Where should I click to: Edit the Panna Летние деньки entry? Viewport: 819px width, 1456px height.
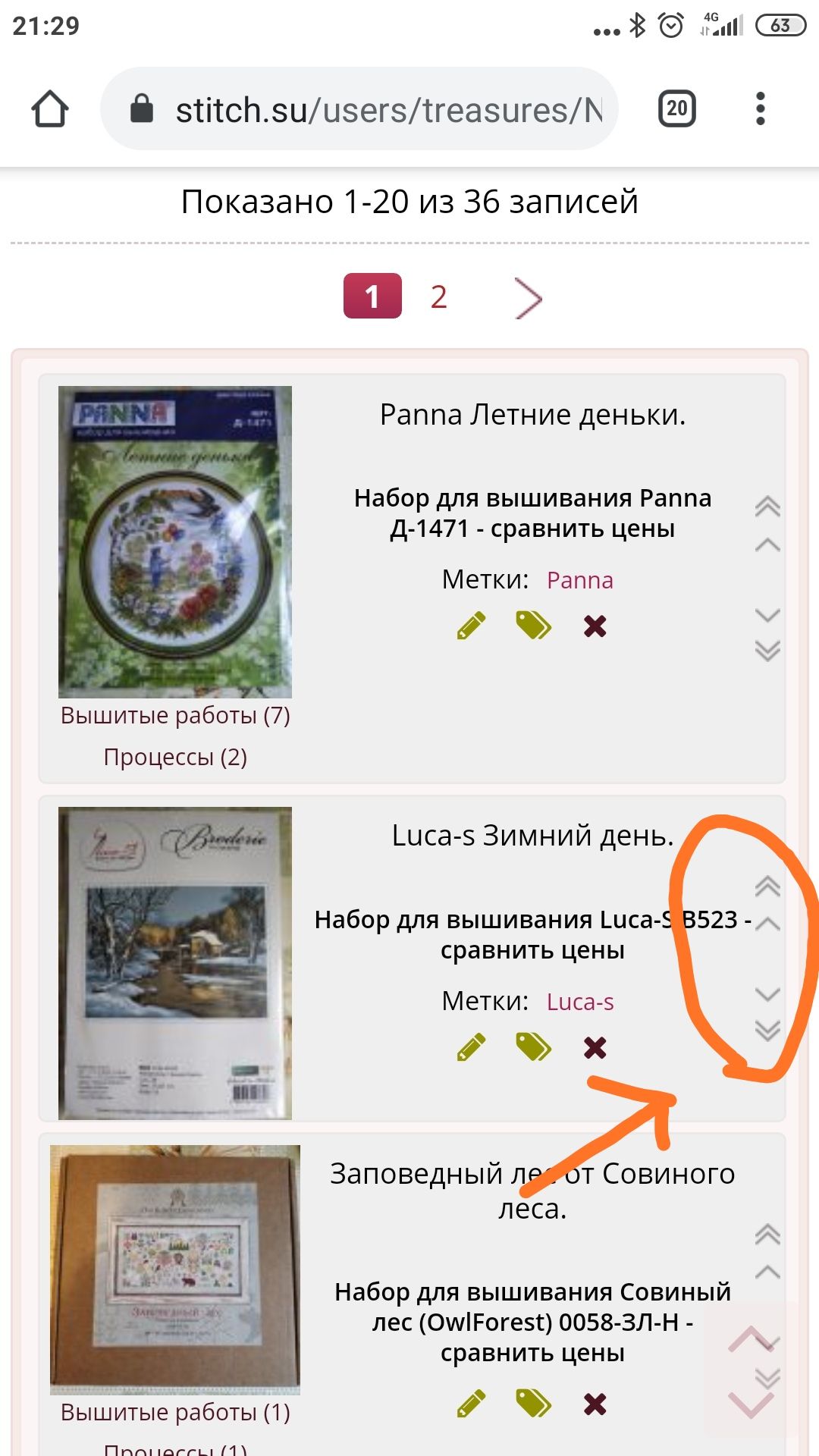[x=471, y=626]
